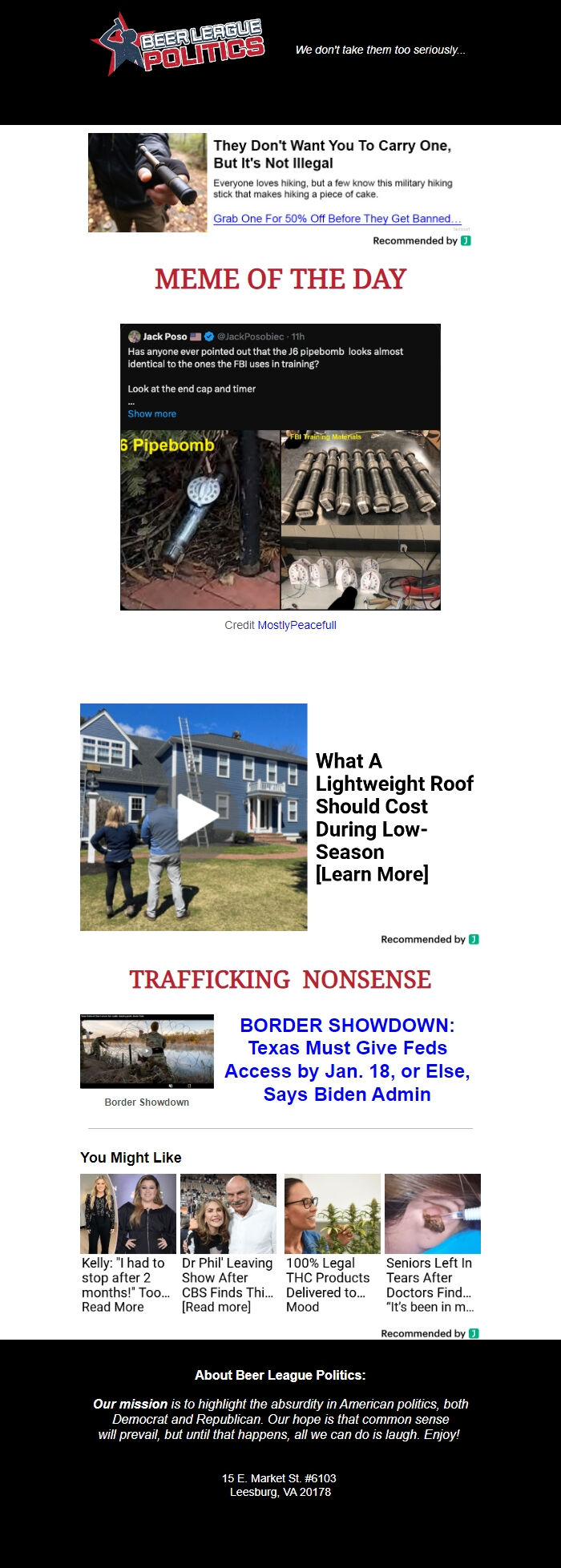Open the Seniors Left In Tears card

click(x=433, y=1242)
